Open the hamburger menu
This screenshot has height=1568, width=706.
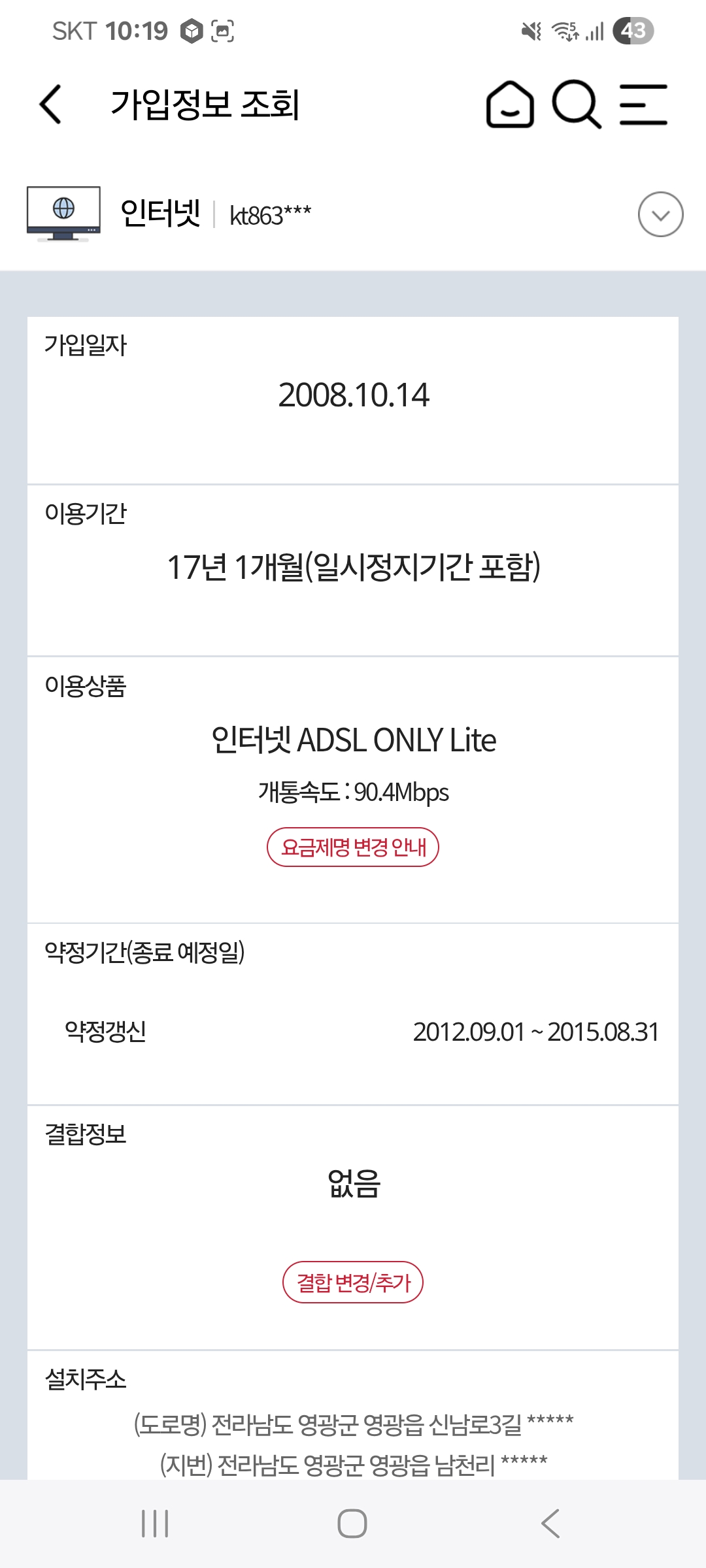tap(643, 105)
